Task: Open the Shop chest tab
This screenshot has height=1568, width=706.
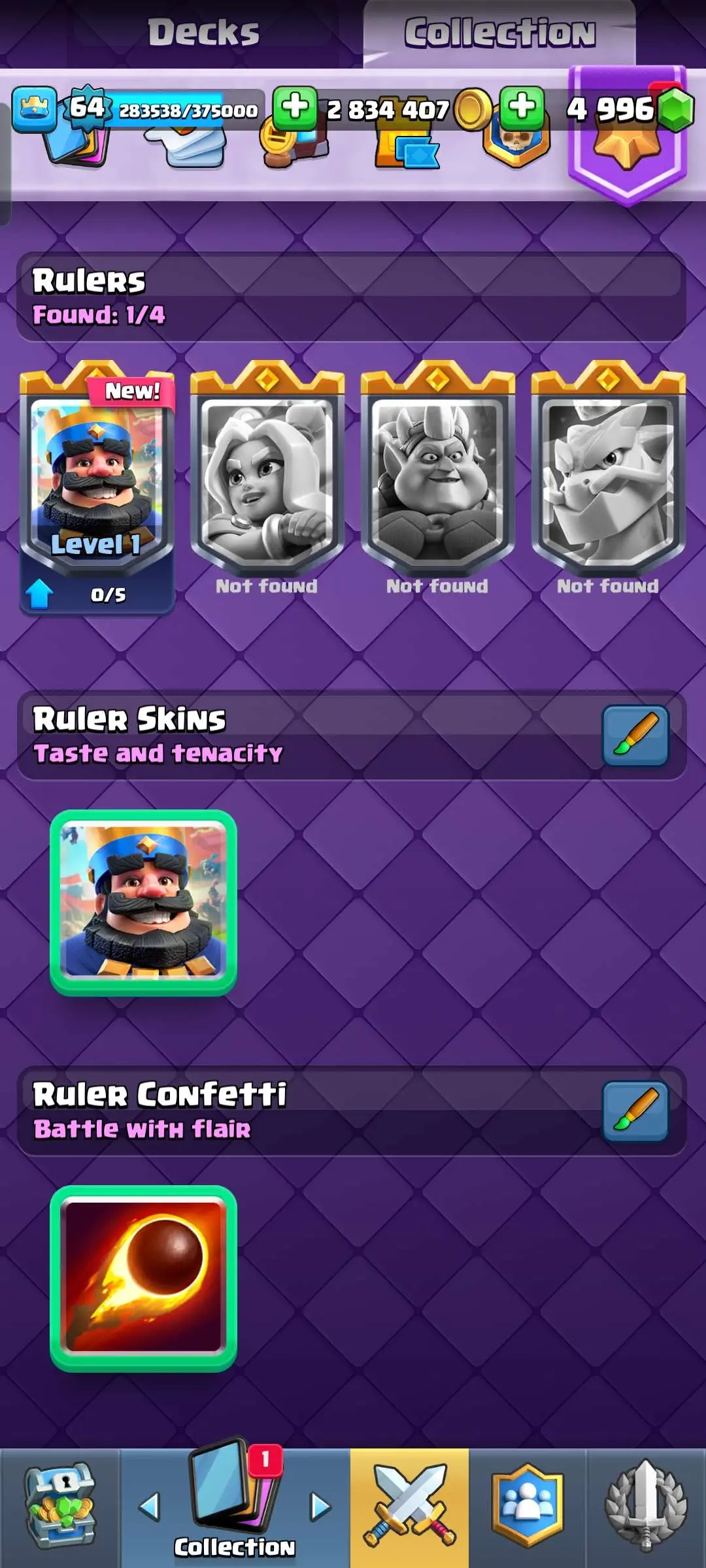Action: pos(60,1507)
